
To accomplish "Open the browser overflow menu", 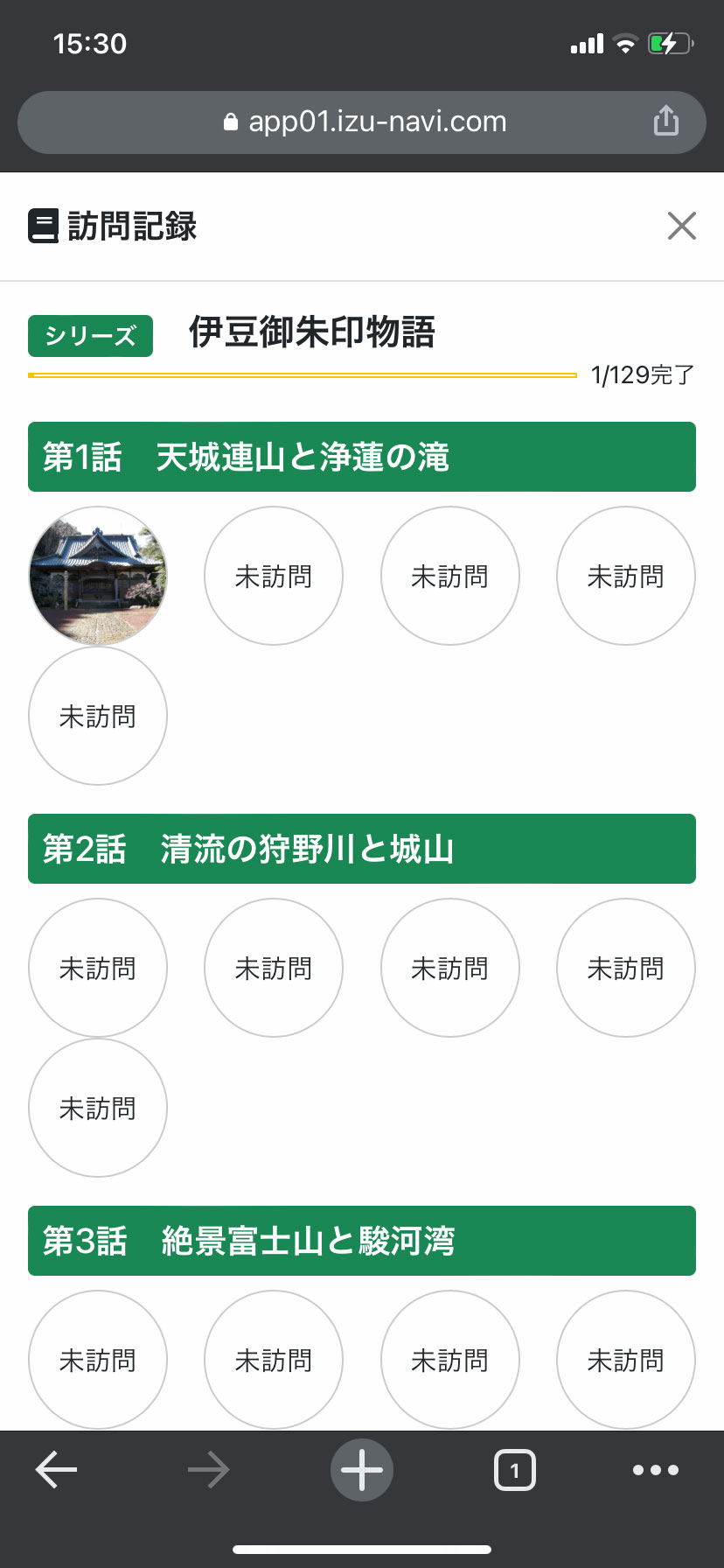I will pyautogui.click(x=656, y=1470).
